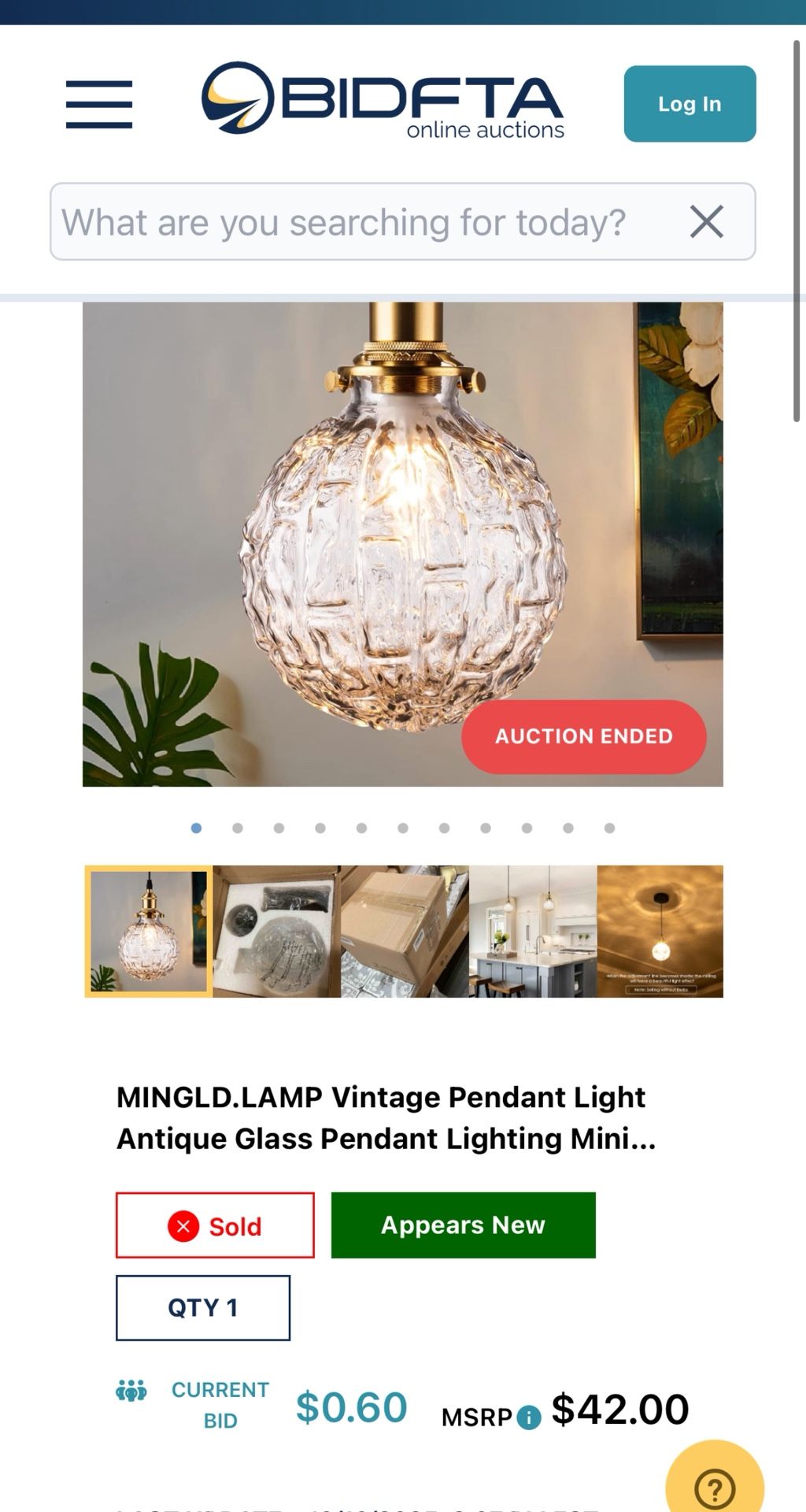Click the main pendant light product image

point(403,543)
